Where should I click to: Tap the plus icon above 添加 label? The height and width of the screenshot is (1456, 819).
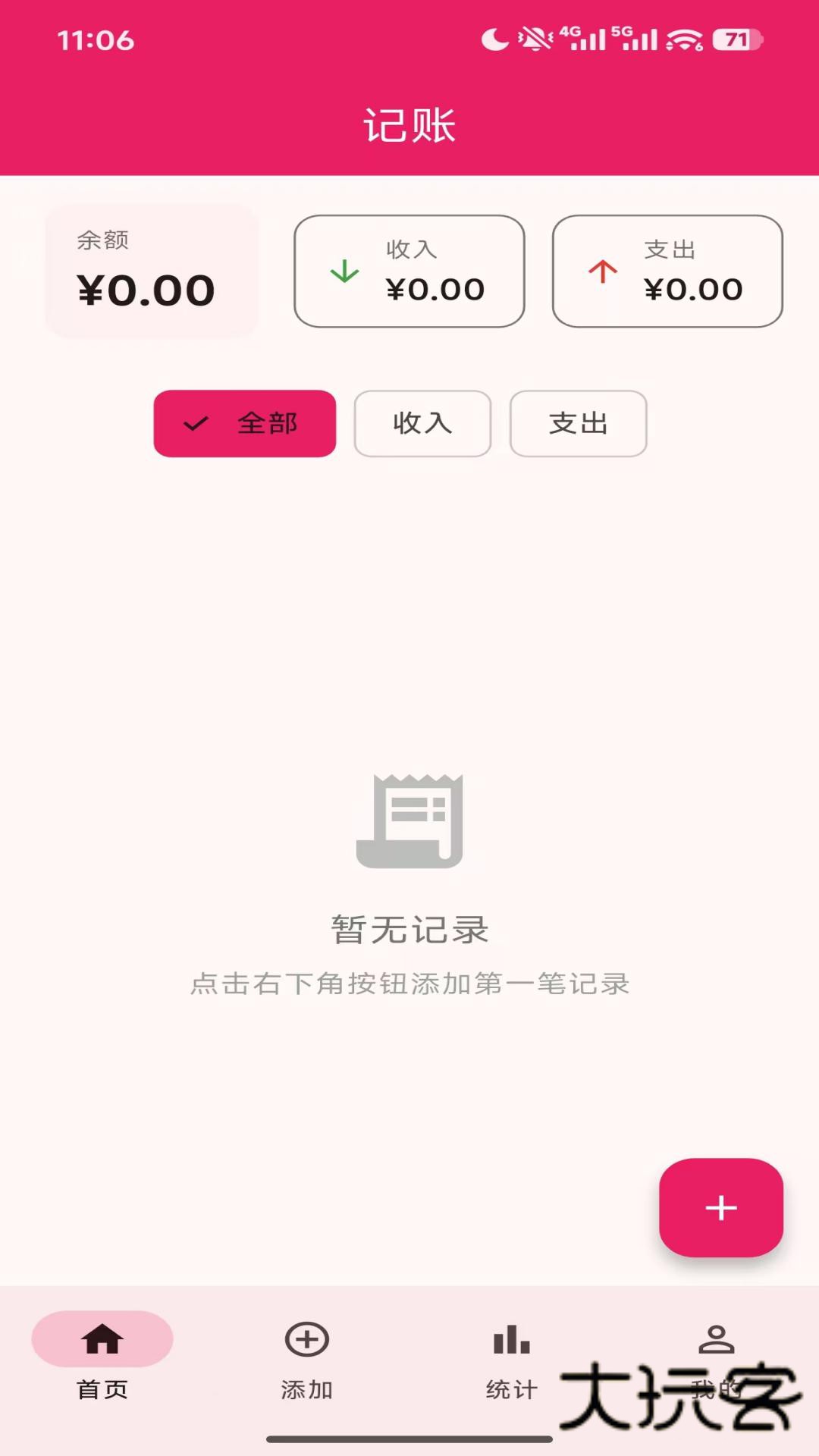coord(307,1339)
